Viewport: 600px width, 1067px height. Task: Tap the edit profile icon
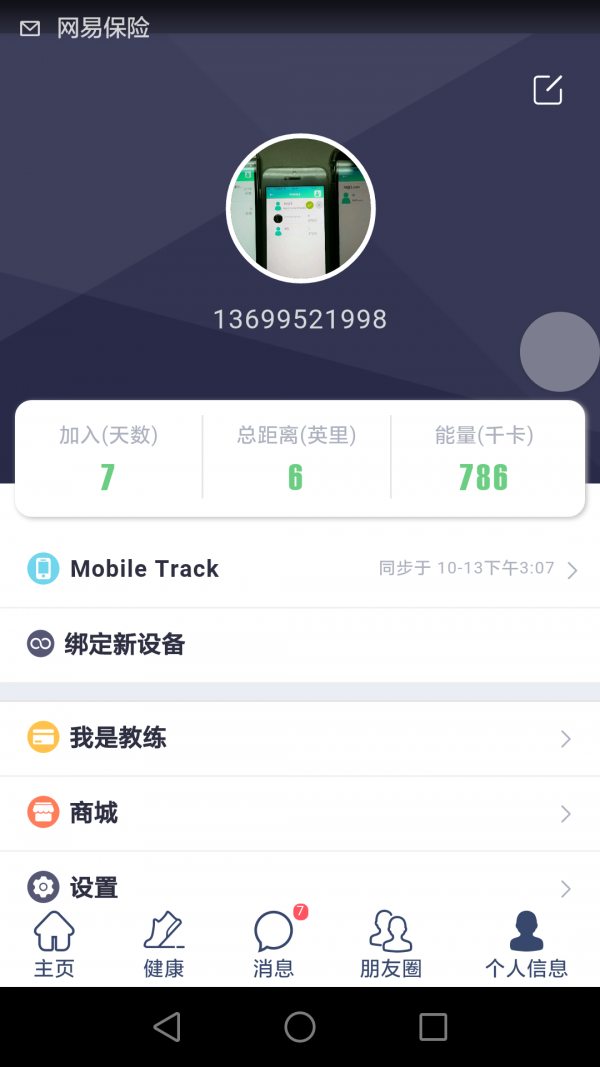547,90
